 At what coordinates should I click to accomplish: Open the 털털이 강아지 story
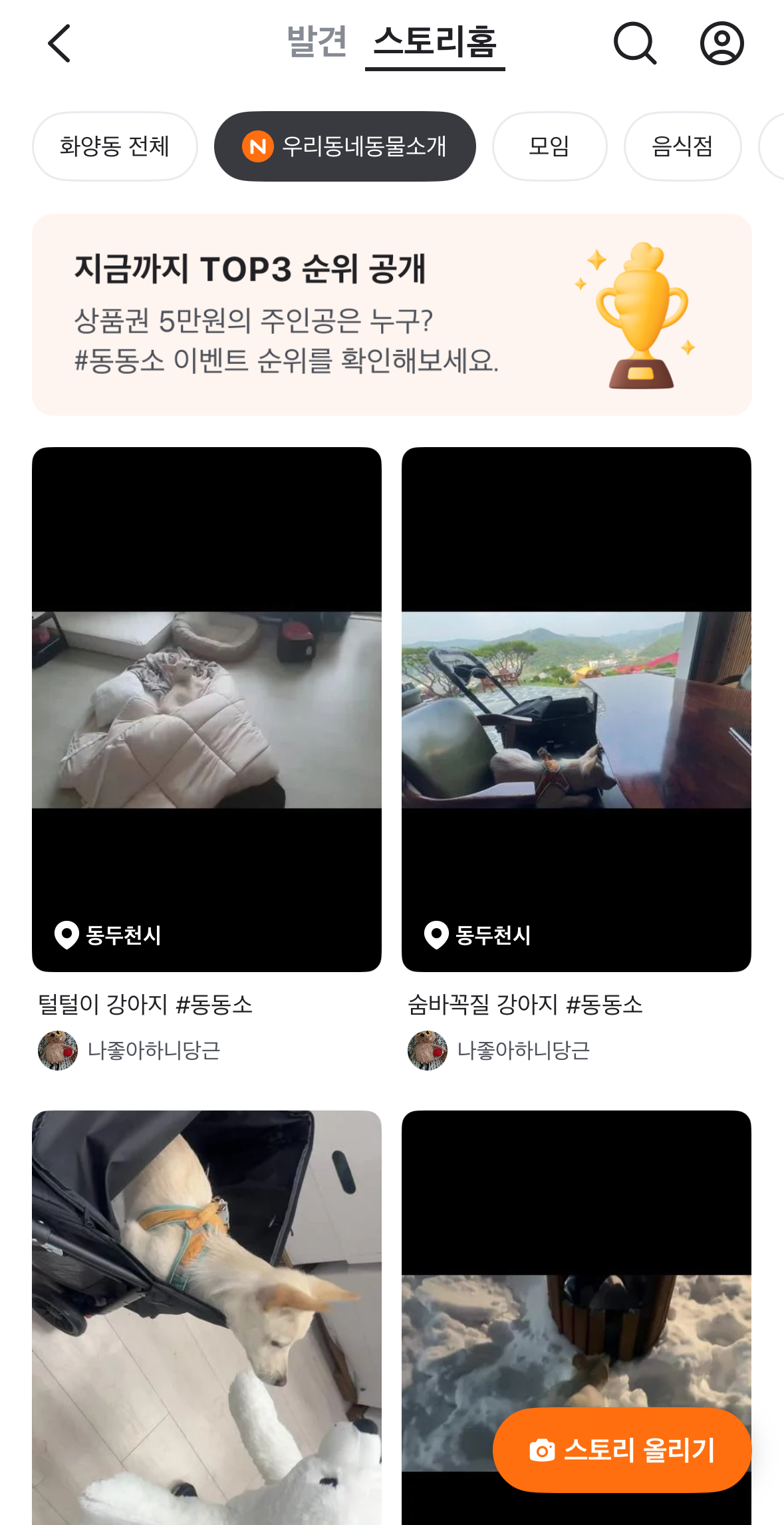[206, 709]
